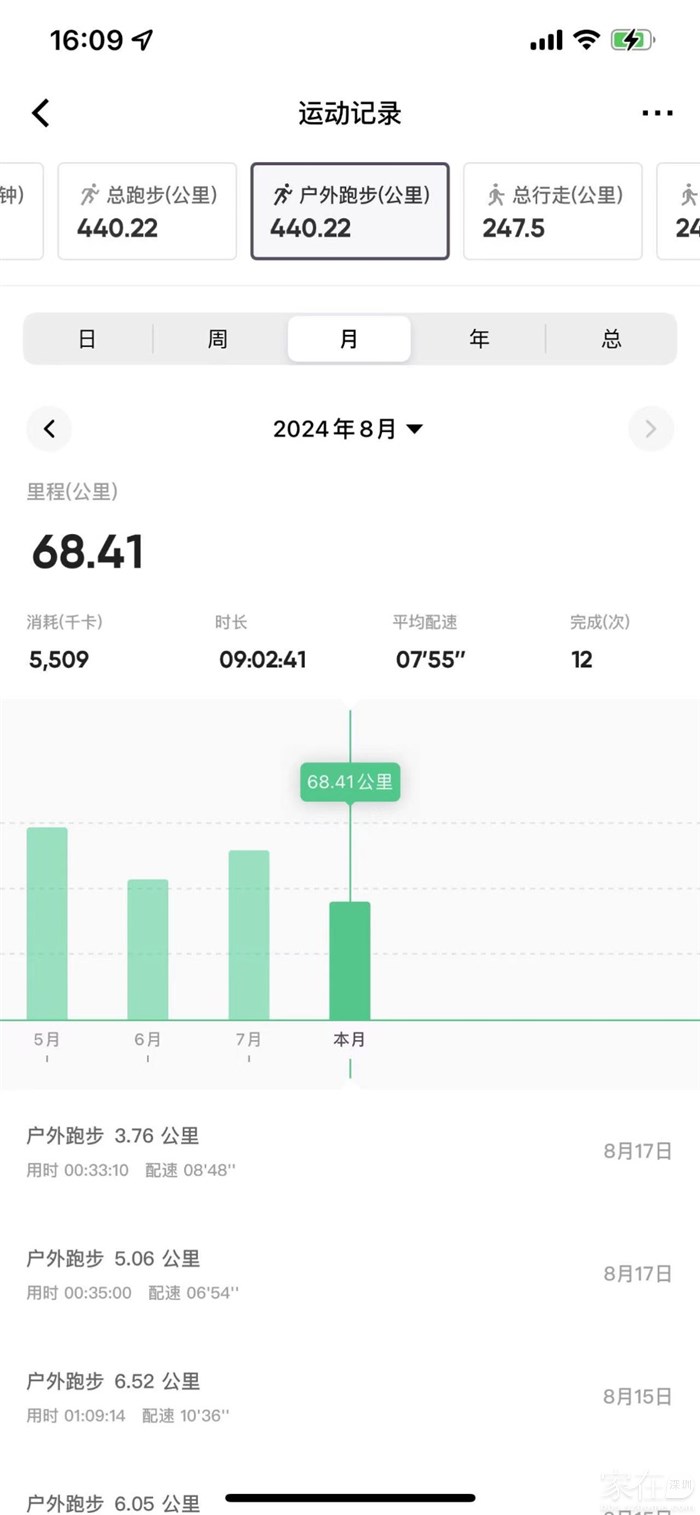This screenshot has width=700, height=1515.
Task: Go back from 运动记录 screen
Action: (x=41, y=113)
